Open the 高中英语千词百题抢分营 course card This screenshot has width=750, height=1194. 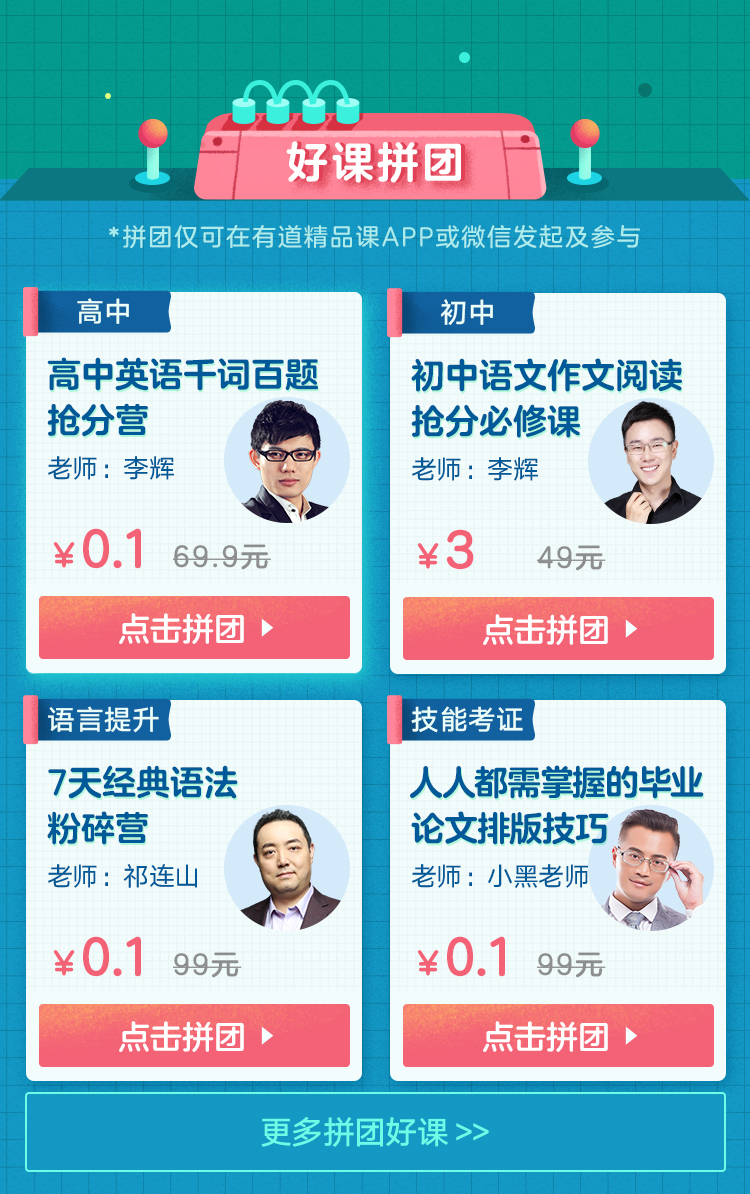183,394
